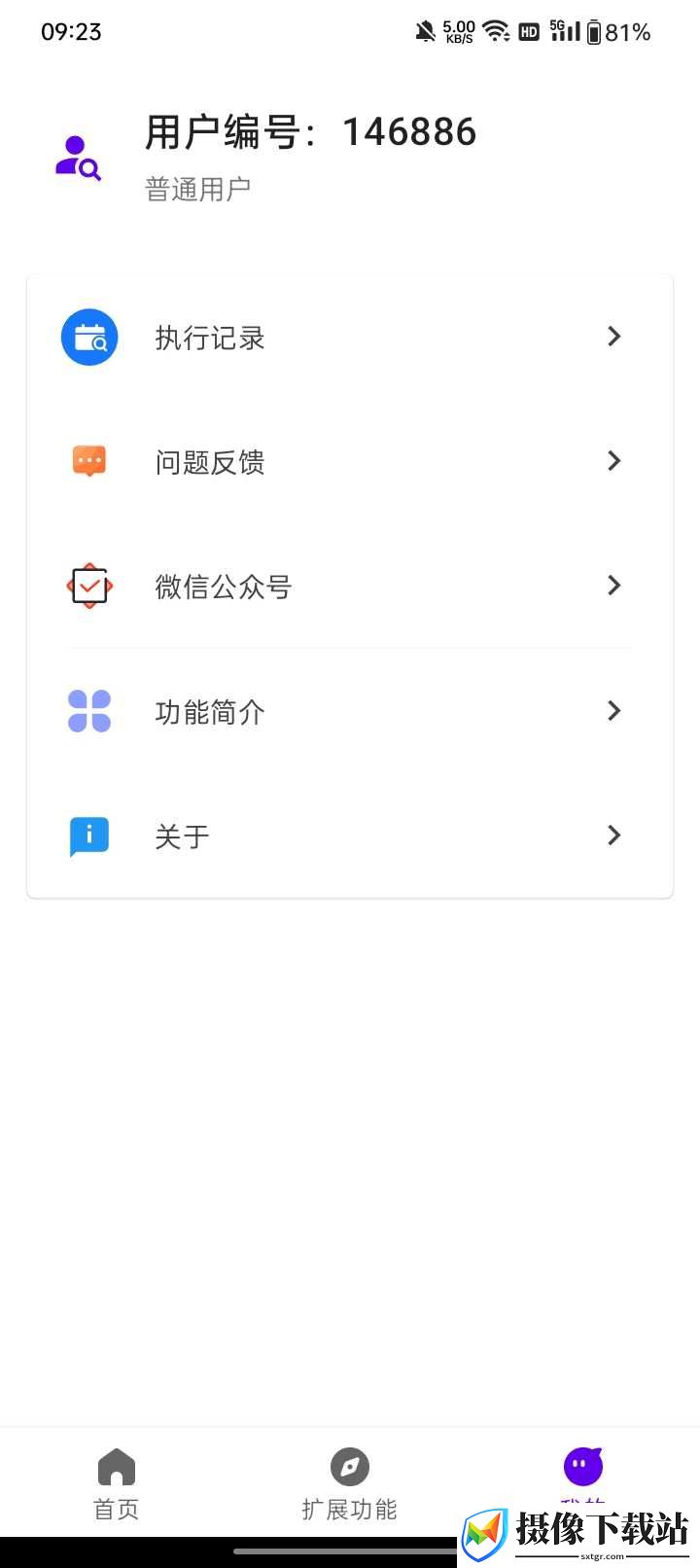Switch to the 首页 tab

coord(117,1484)
